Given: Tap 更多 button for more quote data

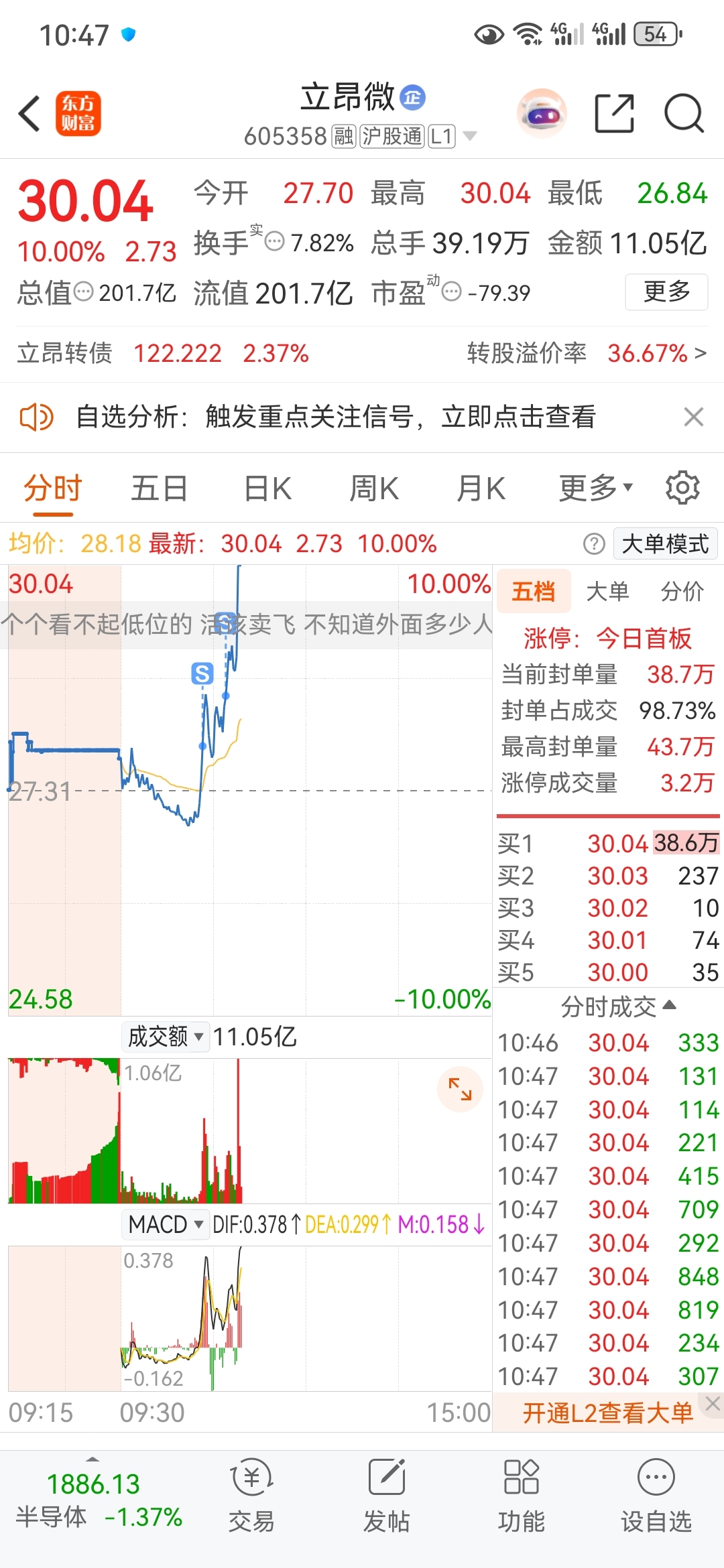Looking at the screenshot, I should tap(666, 291).
